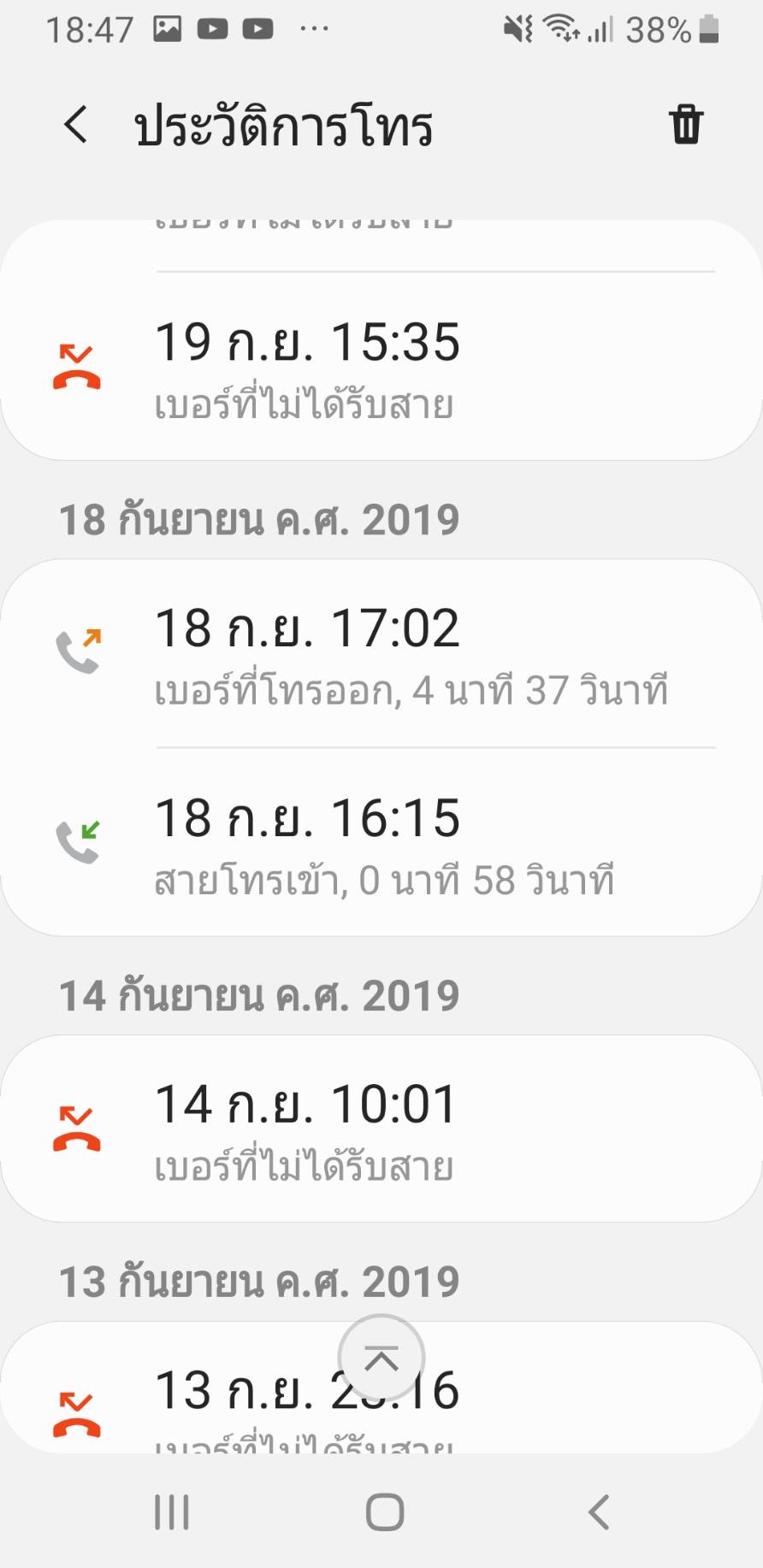Open the incoming call at 18 ก.ย. 16:15
The width and height of the screenshot is (763, 1568).
tap(381, 845)
